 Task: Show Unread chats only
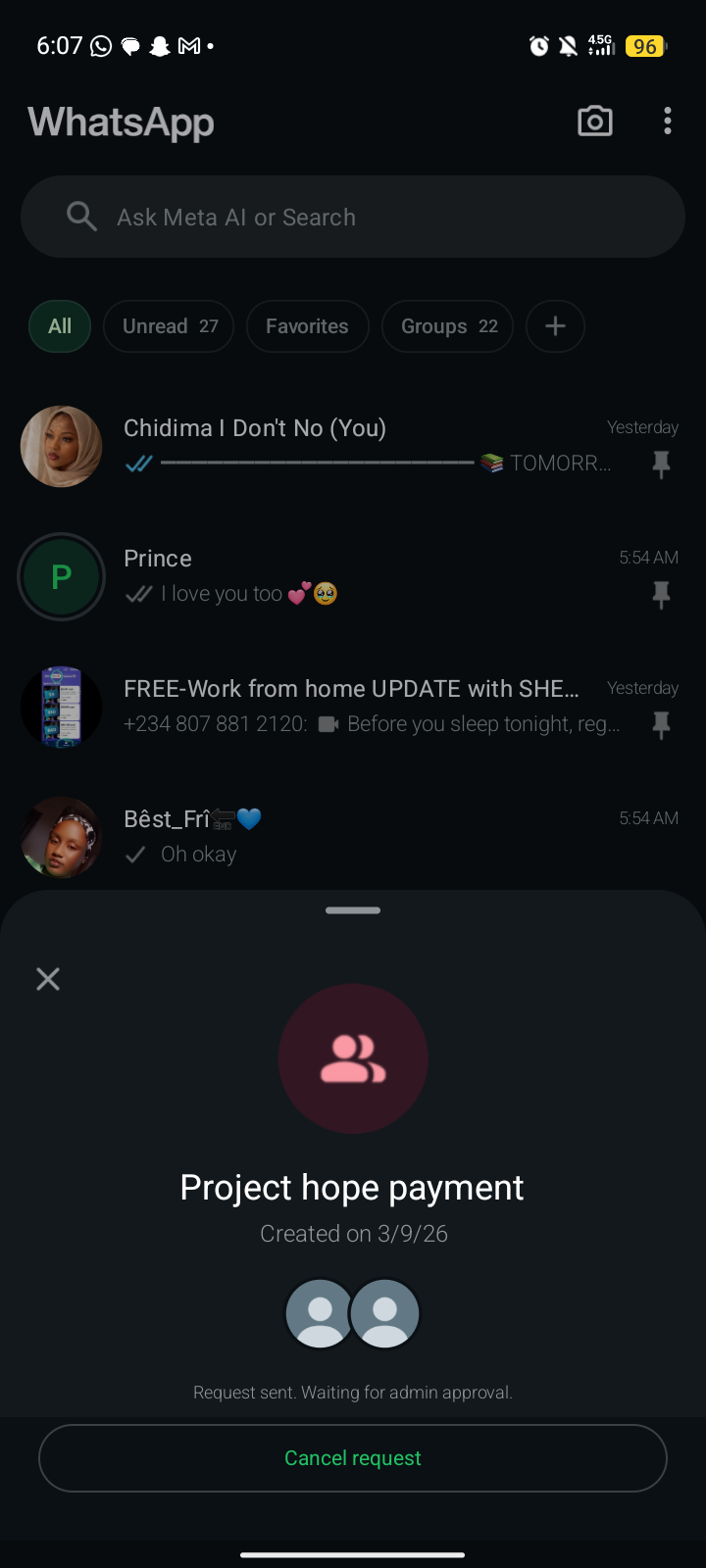pyautogui.click(x=169, y=326)
